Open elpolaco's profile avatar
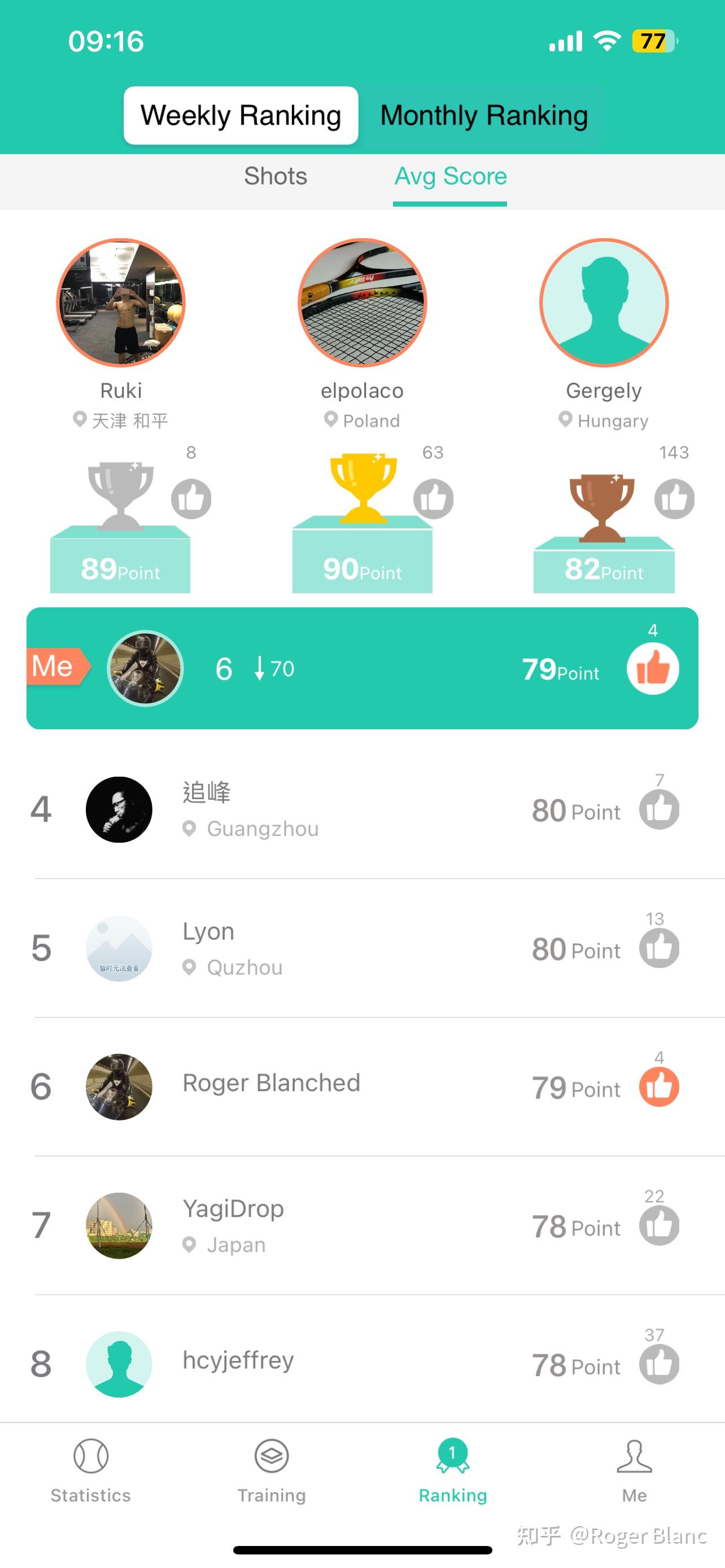Screen dimensions: 725x1568 tap(362, 303)
